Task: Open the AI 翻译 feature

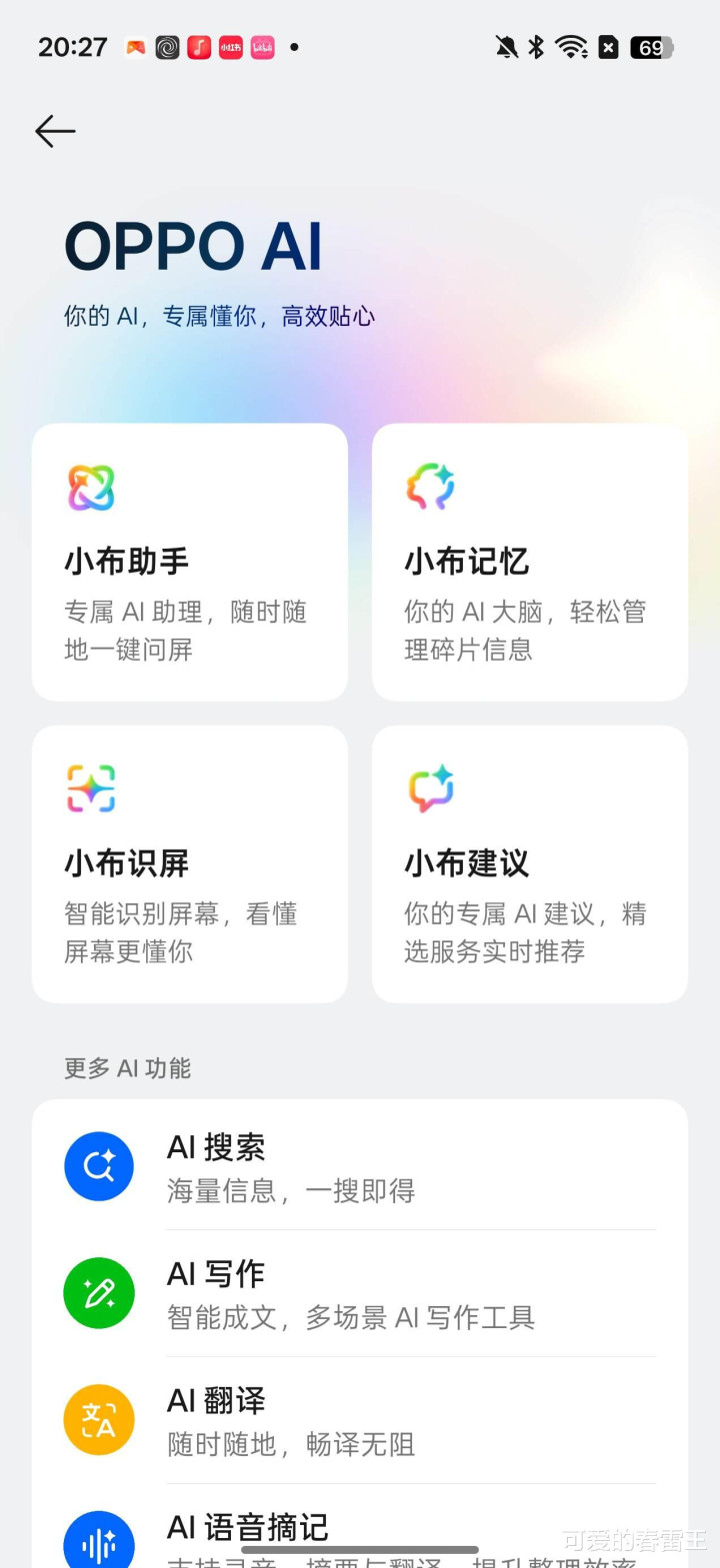Action: [360, 1420]
